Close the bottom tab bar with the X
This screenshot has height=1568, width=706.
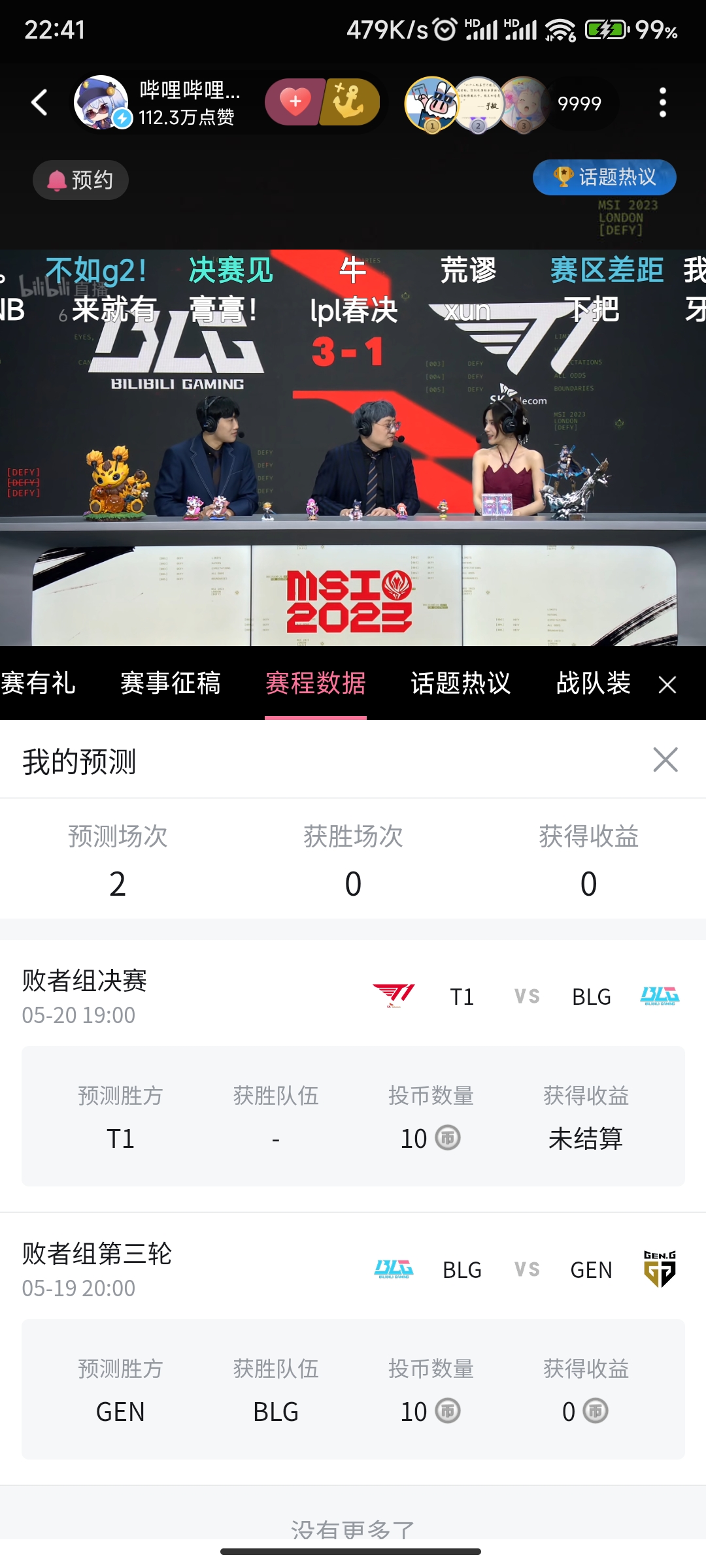667,683
